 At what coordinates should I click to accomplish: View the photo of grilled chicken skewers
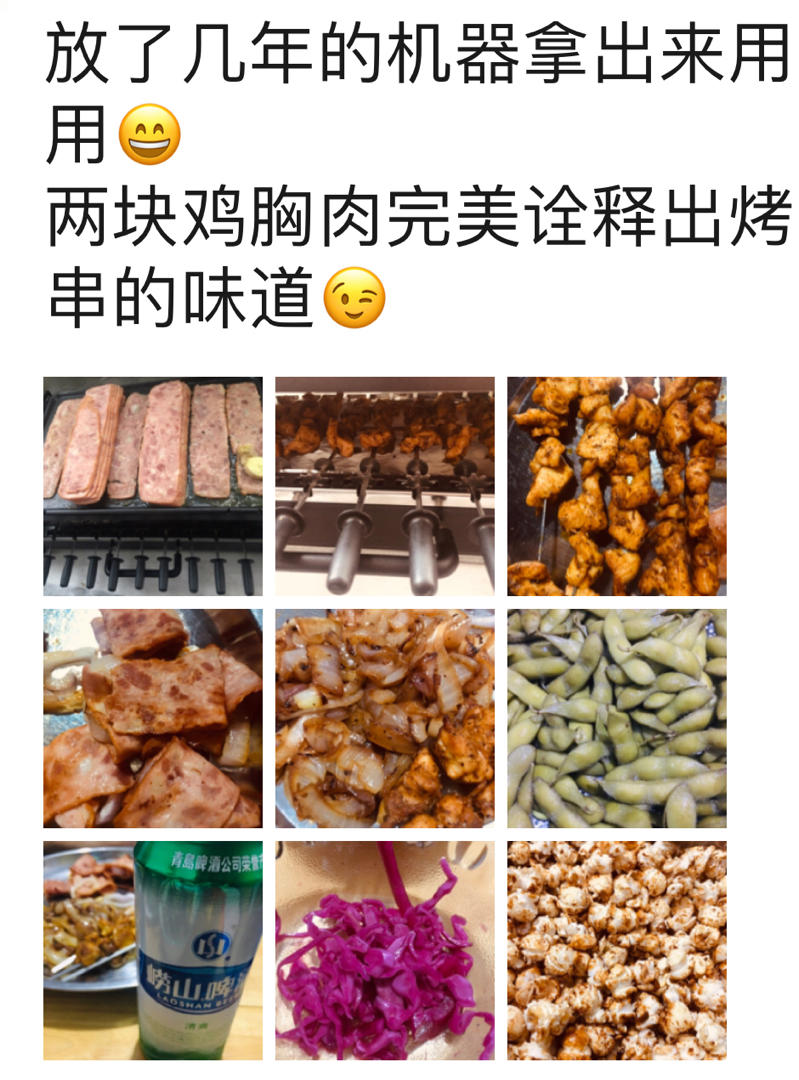[x=617, y=486]
